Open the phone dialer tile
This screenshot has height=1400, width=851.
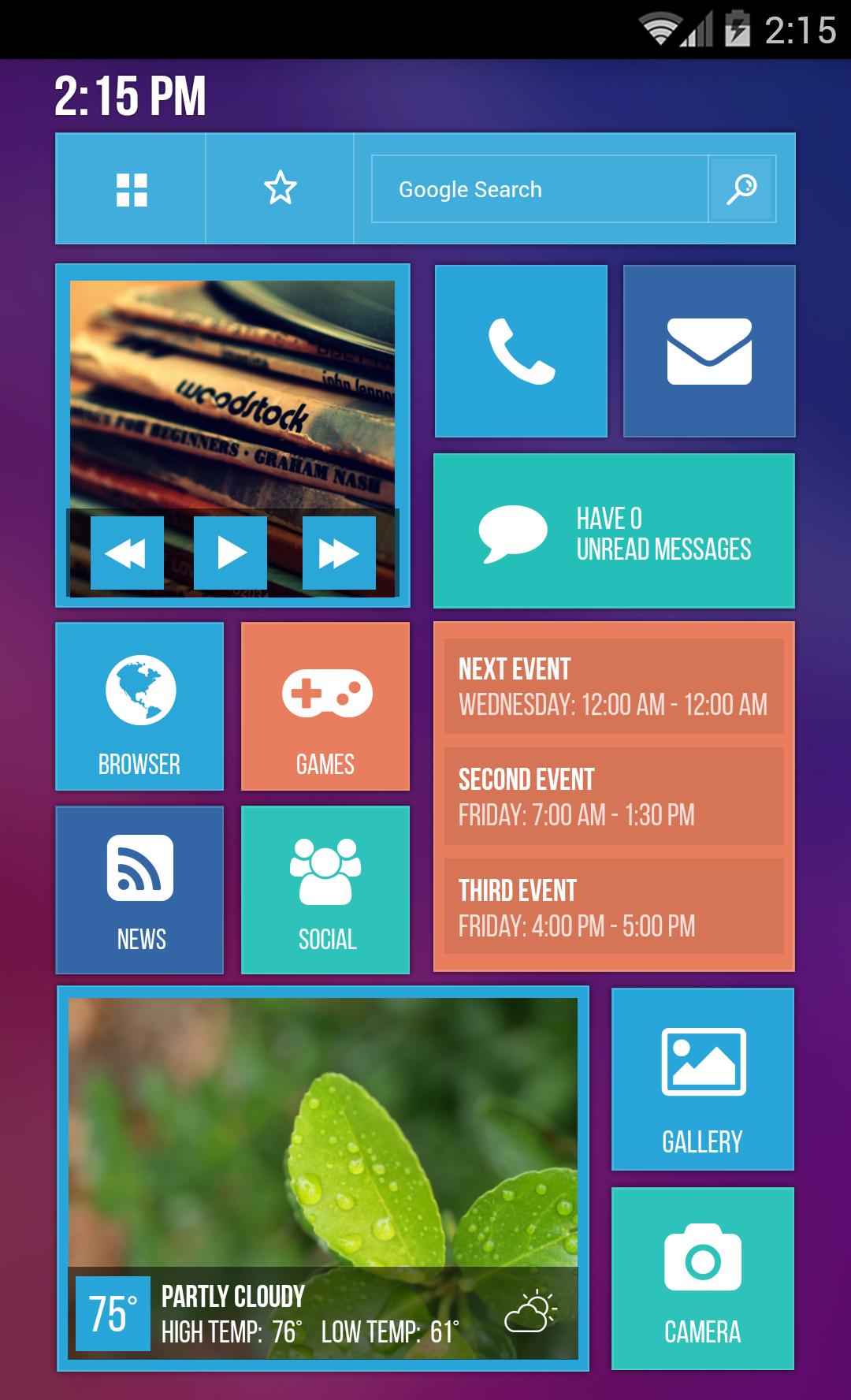pos(521,351)
